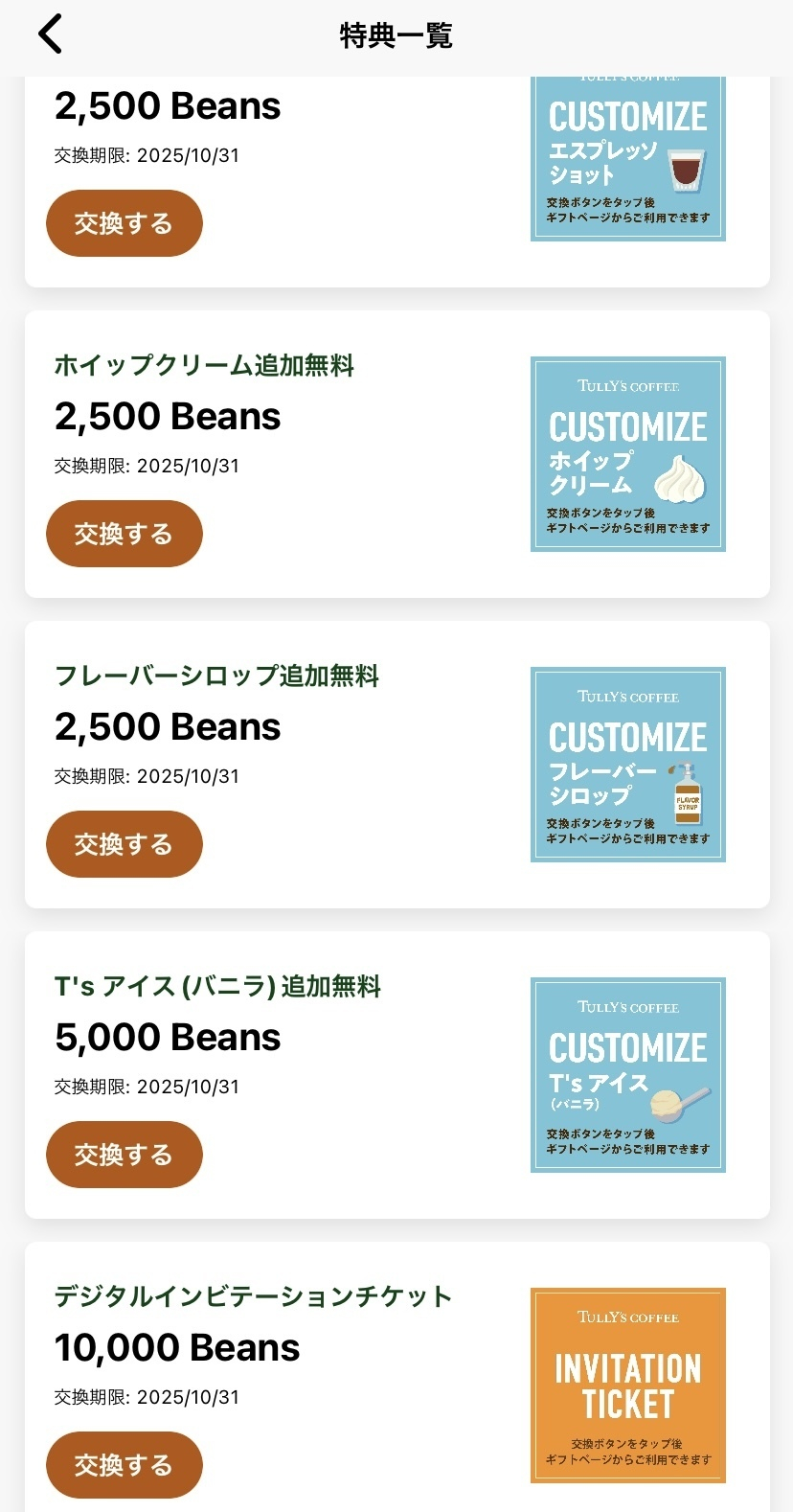Exchange beans for ホイップクリーム追加無料
The image size is (793, 1512).
tap(125, 534)
